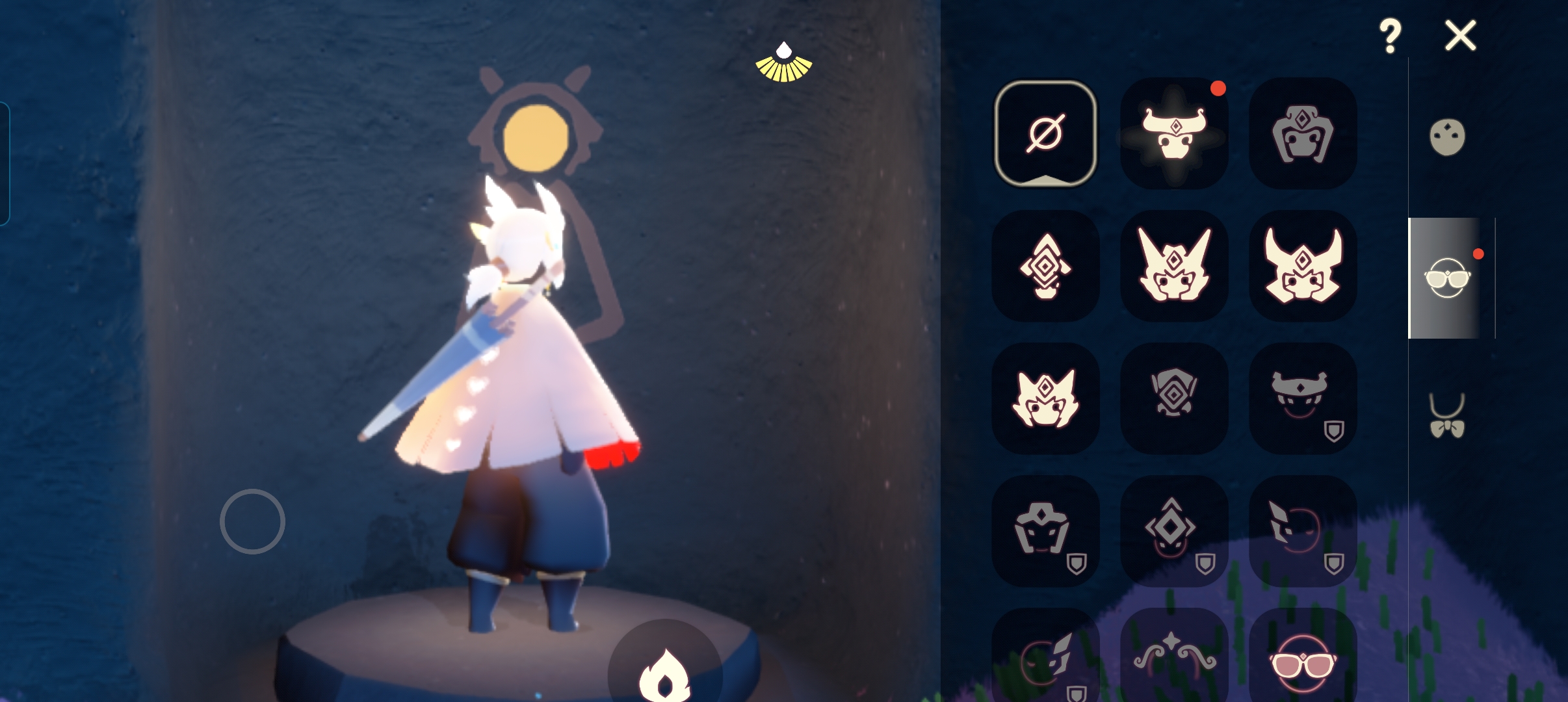Choose the curved horn helmet accessory

[1302, 266]
